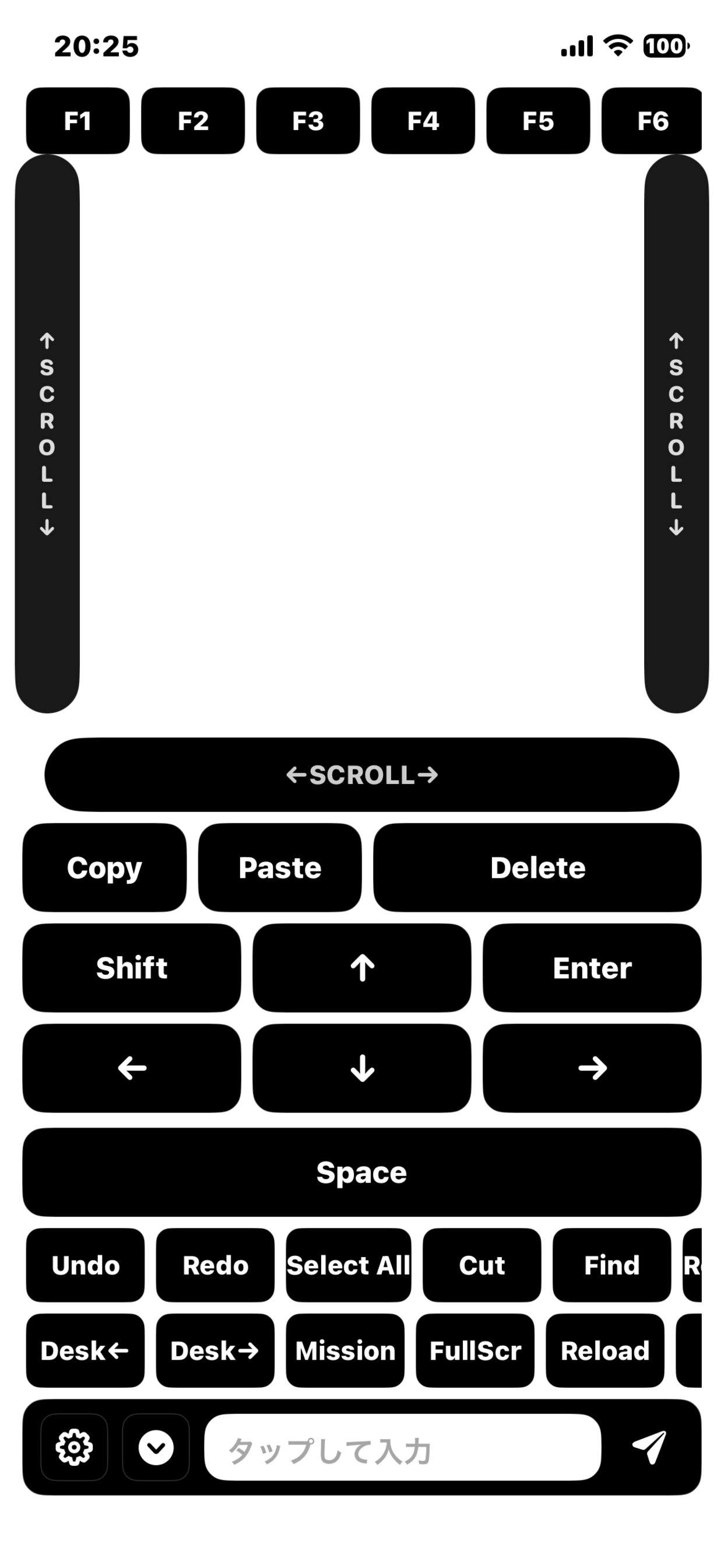Tap the Paste key
Viewport: 724px width, 1568px height.
(280, 867)
